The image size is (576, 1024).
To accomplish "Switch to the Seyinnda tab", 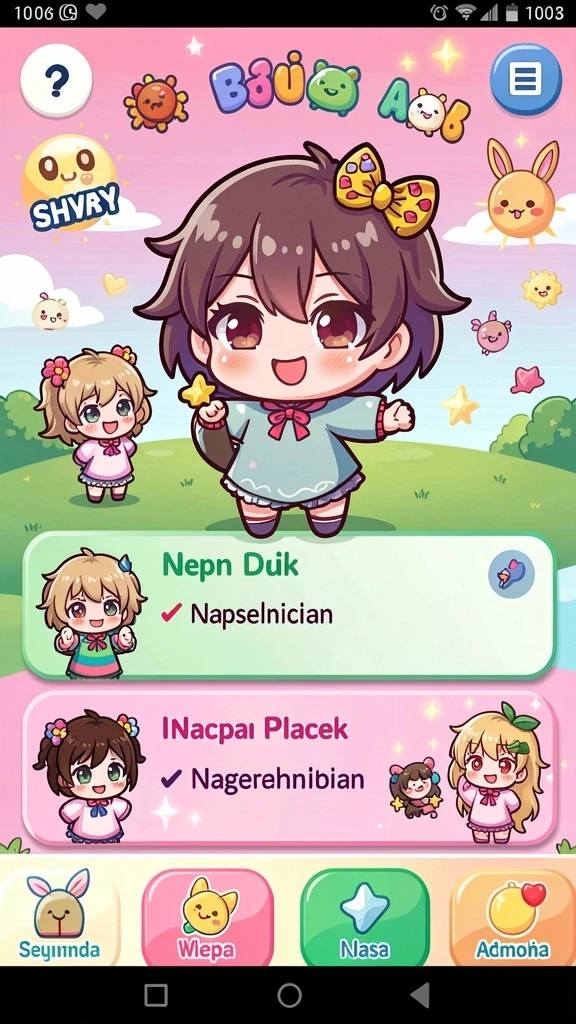I will (60, 917).
